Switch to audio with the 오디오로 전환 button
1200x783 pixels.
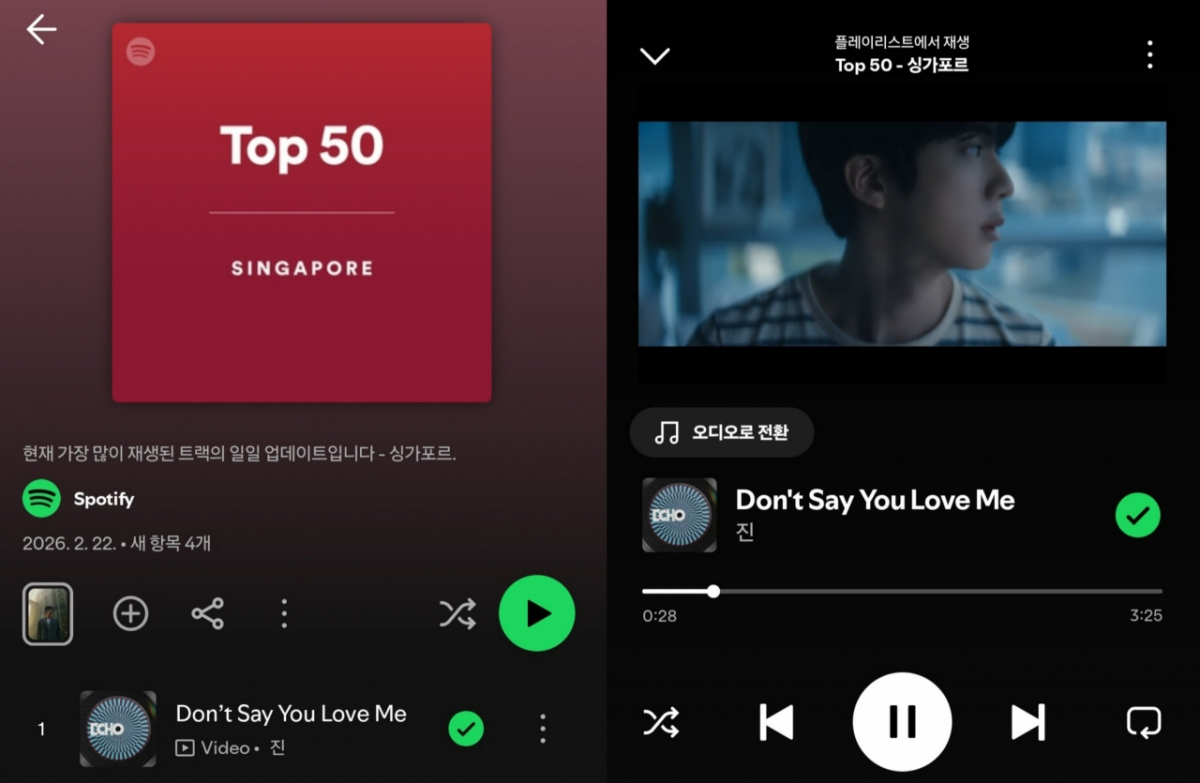pos(722,432)
